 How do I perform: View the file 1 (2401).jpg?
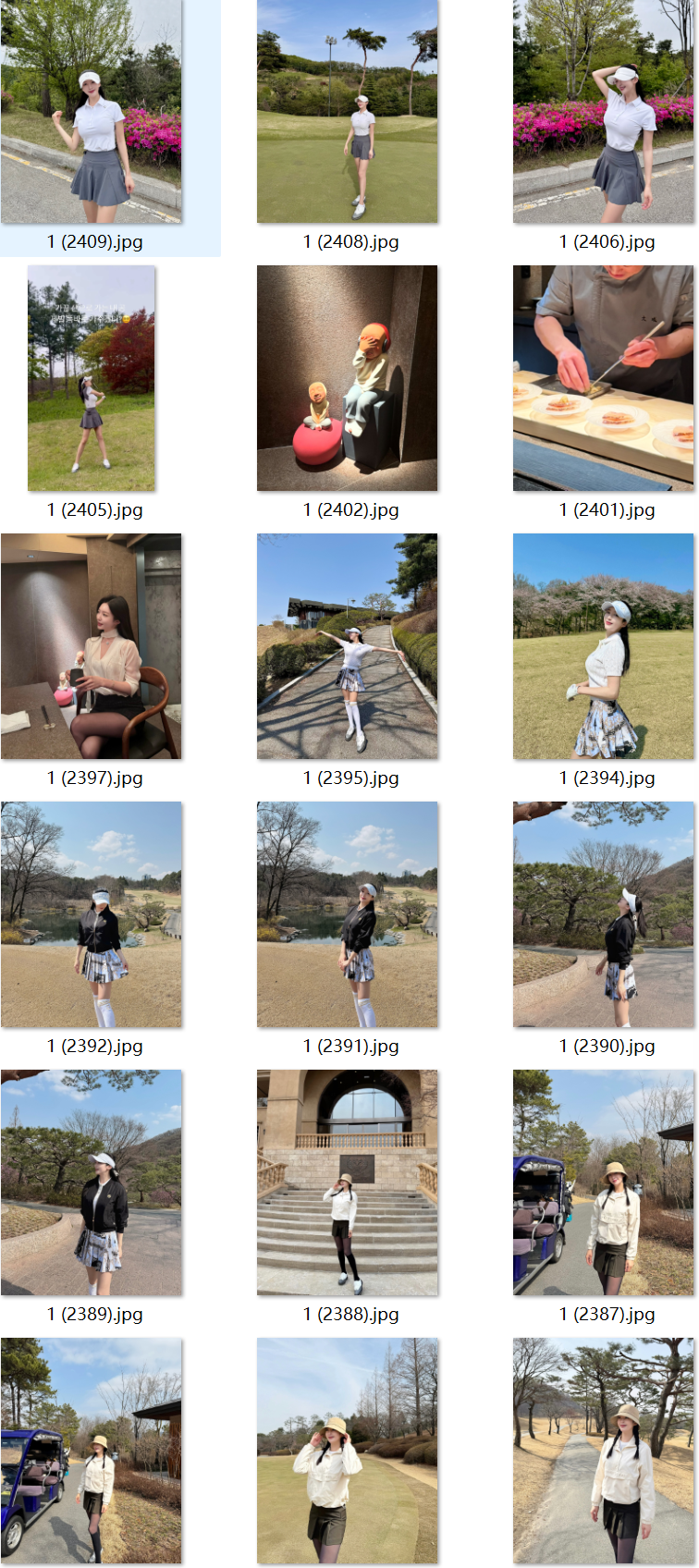click(x=603, y=378)
